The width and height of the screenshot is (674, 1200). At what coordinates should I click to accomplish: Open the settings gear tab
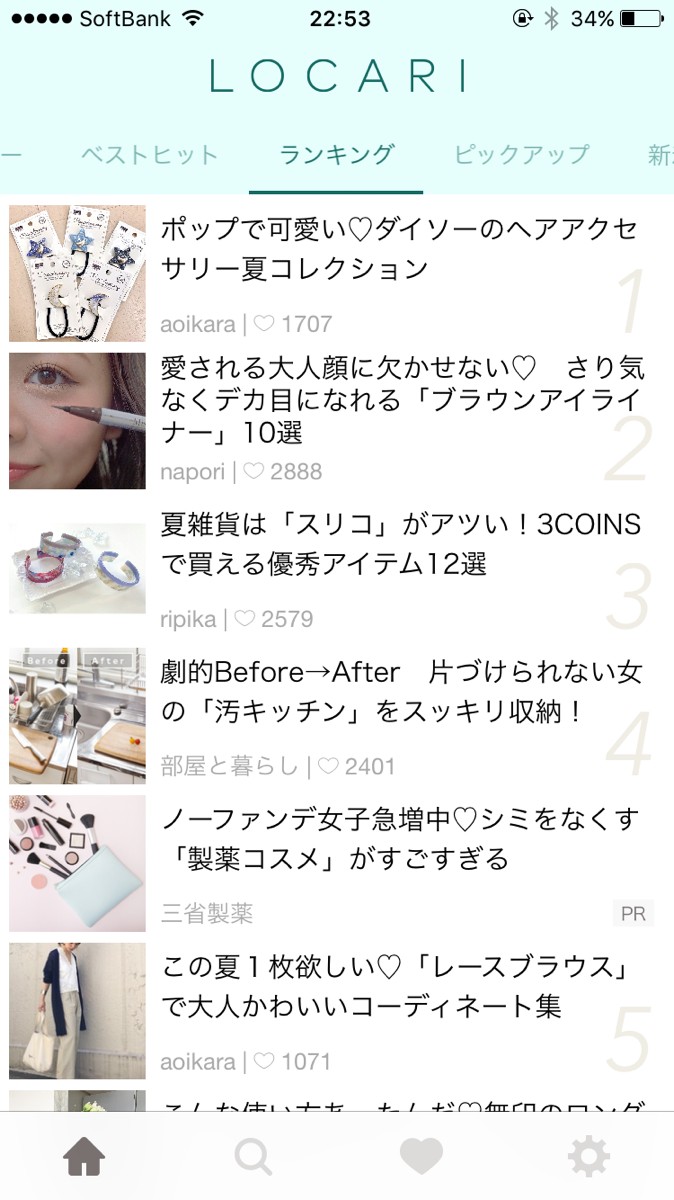click(x=589, y=1157)
